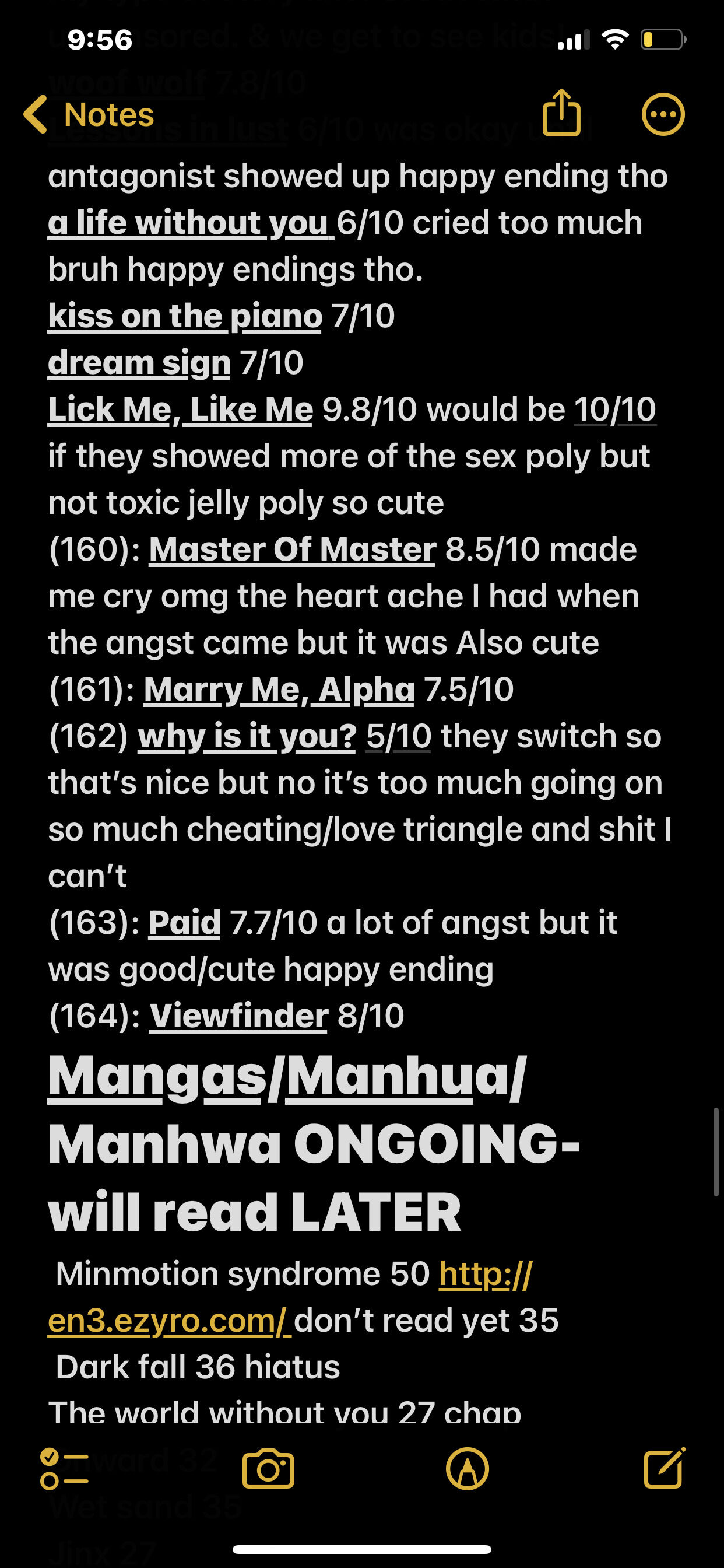Open the markup drawing tool
724x1568 pixels.
(x=467, y=1469)
